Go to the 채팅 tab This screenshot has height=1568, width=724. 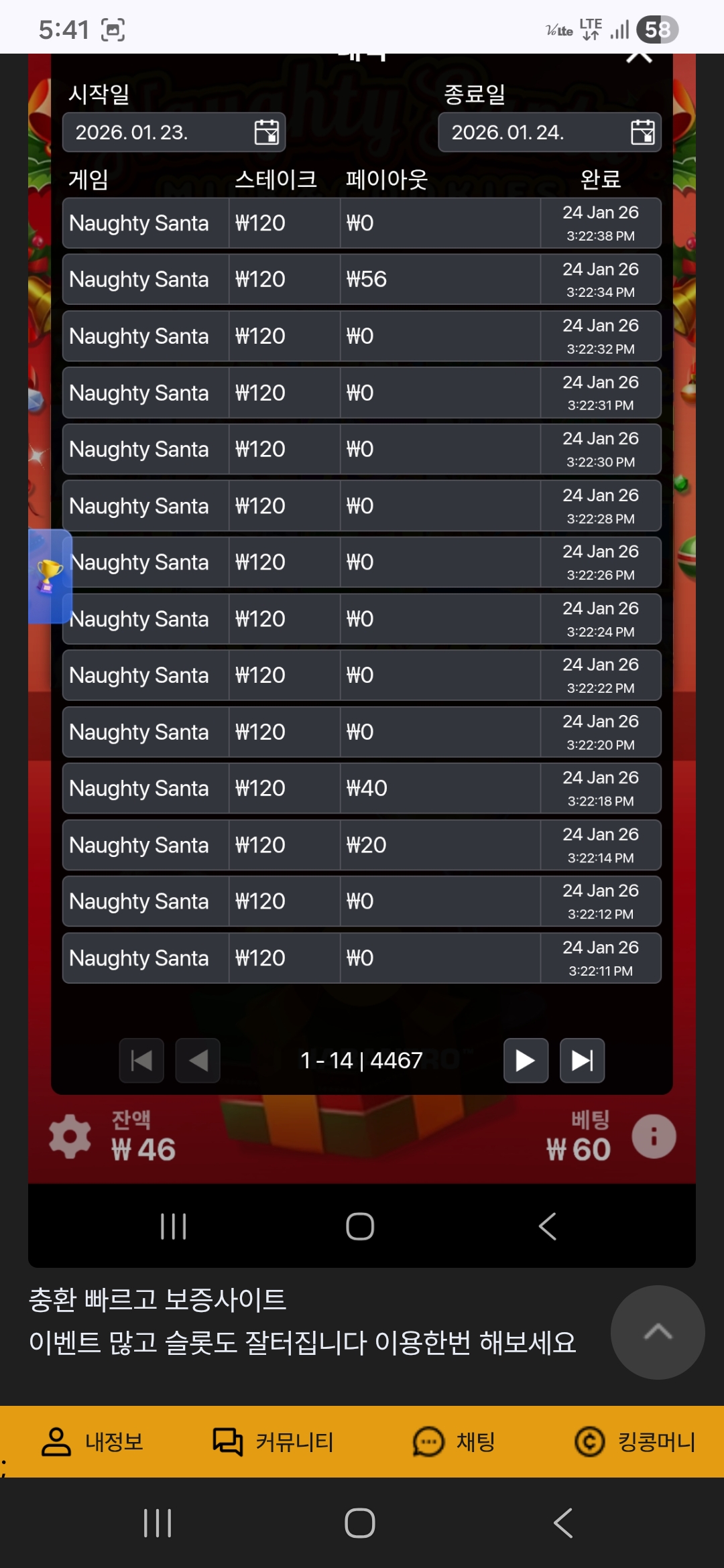[454, 1441]
